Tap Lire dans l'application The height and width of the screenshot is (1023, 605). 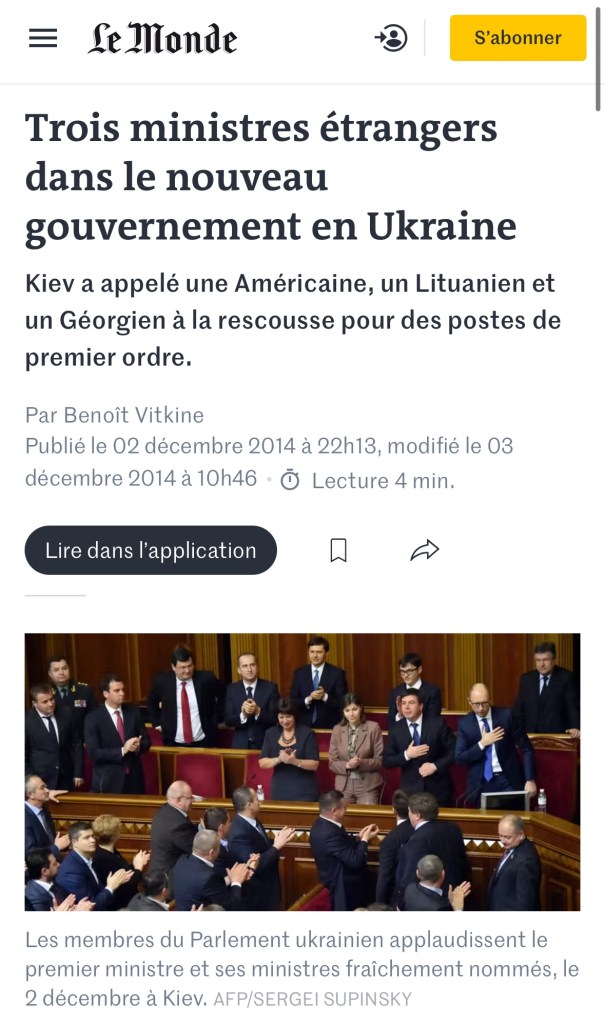tap(151, 550)
